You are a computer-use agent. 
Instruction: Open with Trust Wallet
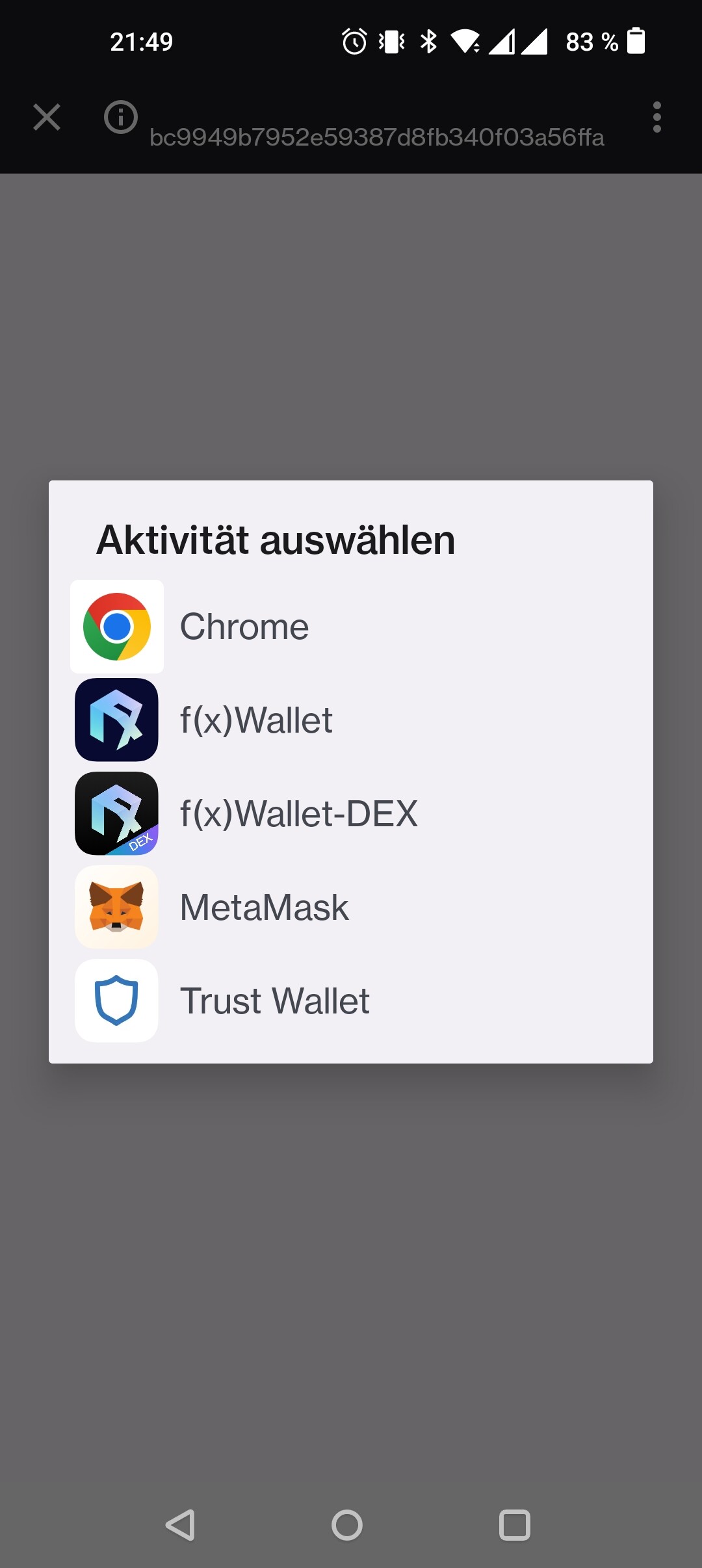(351, 1001)
